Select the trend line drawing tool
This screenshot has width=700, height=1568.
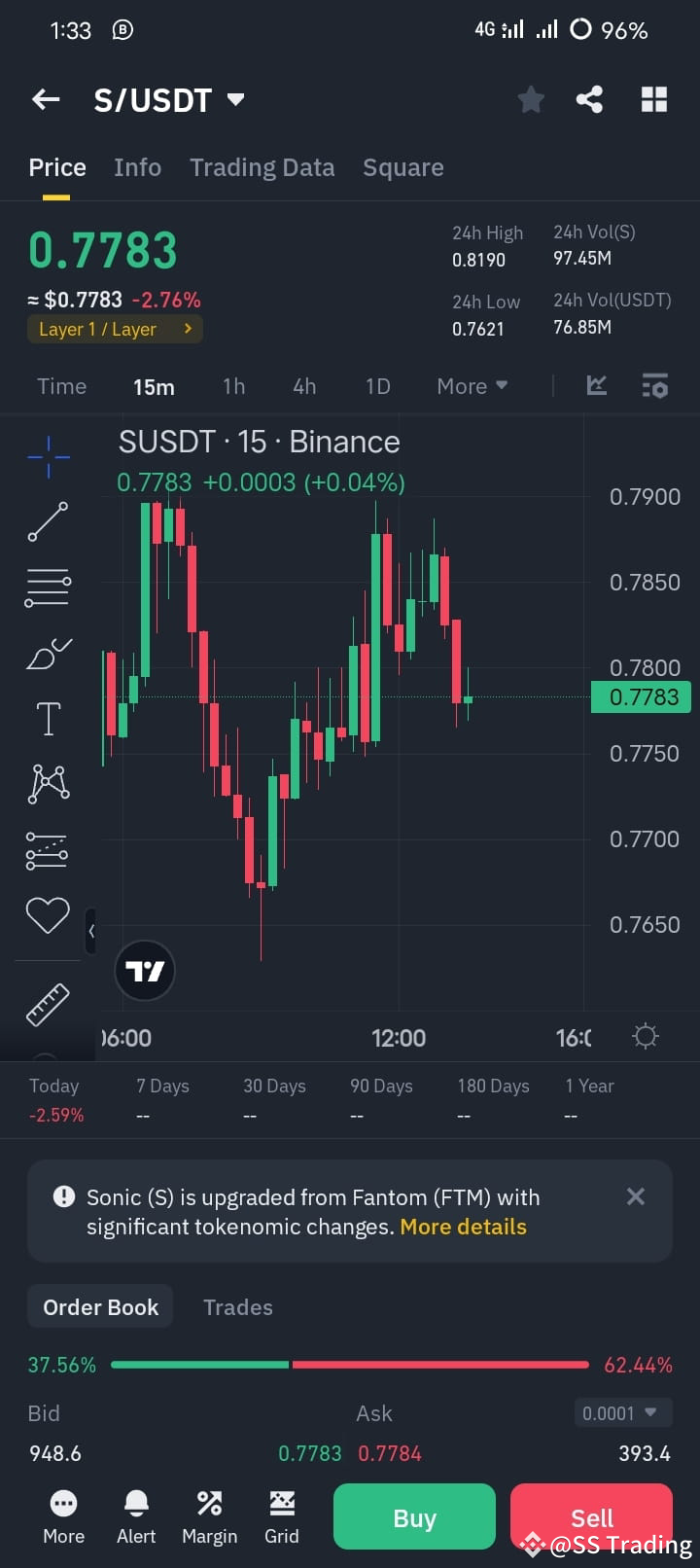click(48, 521)
